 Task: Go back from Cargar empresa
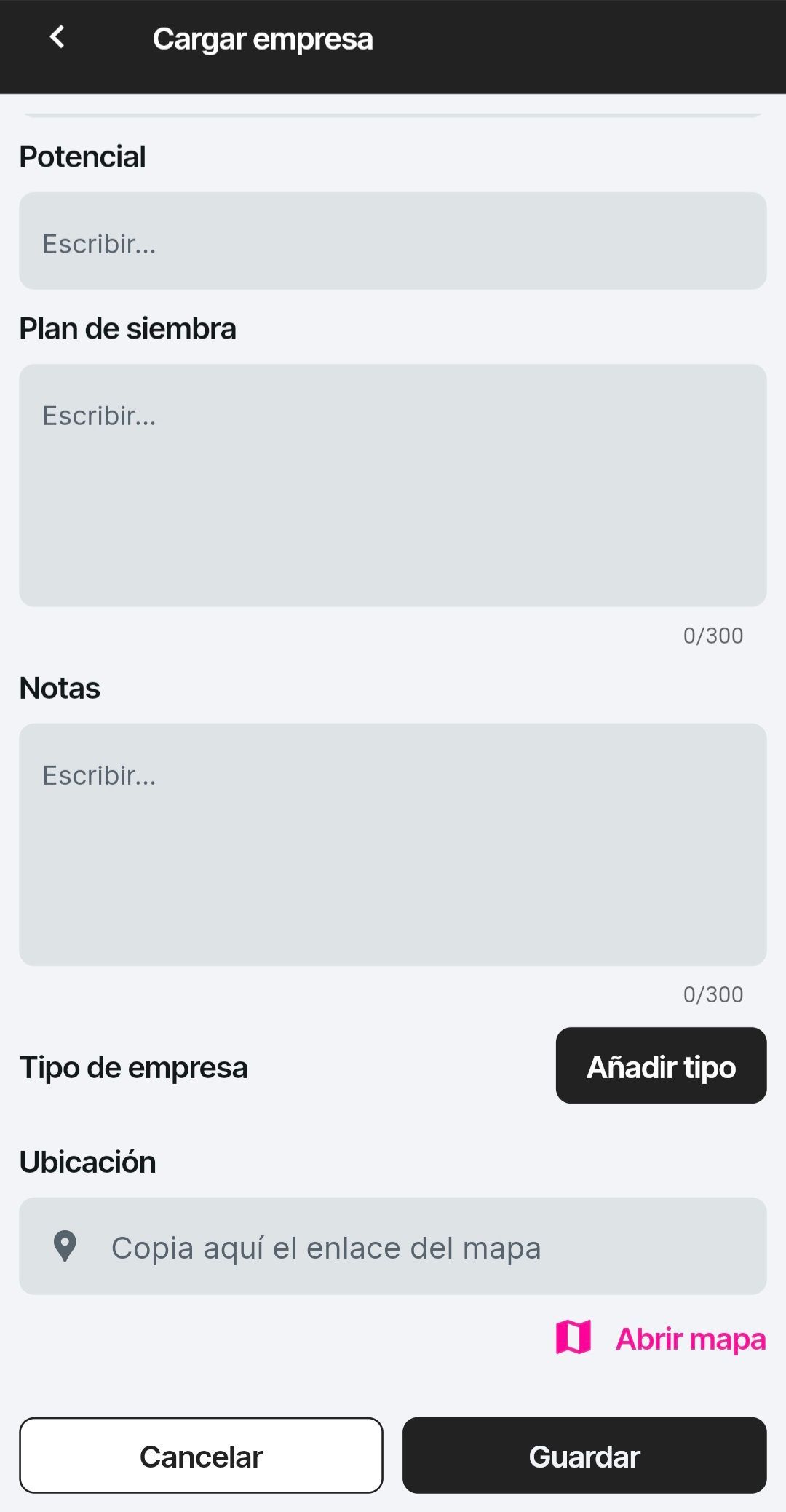pos(57,37)
